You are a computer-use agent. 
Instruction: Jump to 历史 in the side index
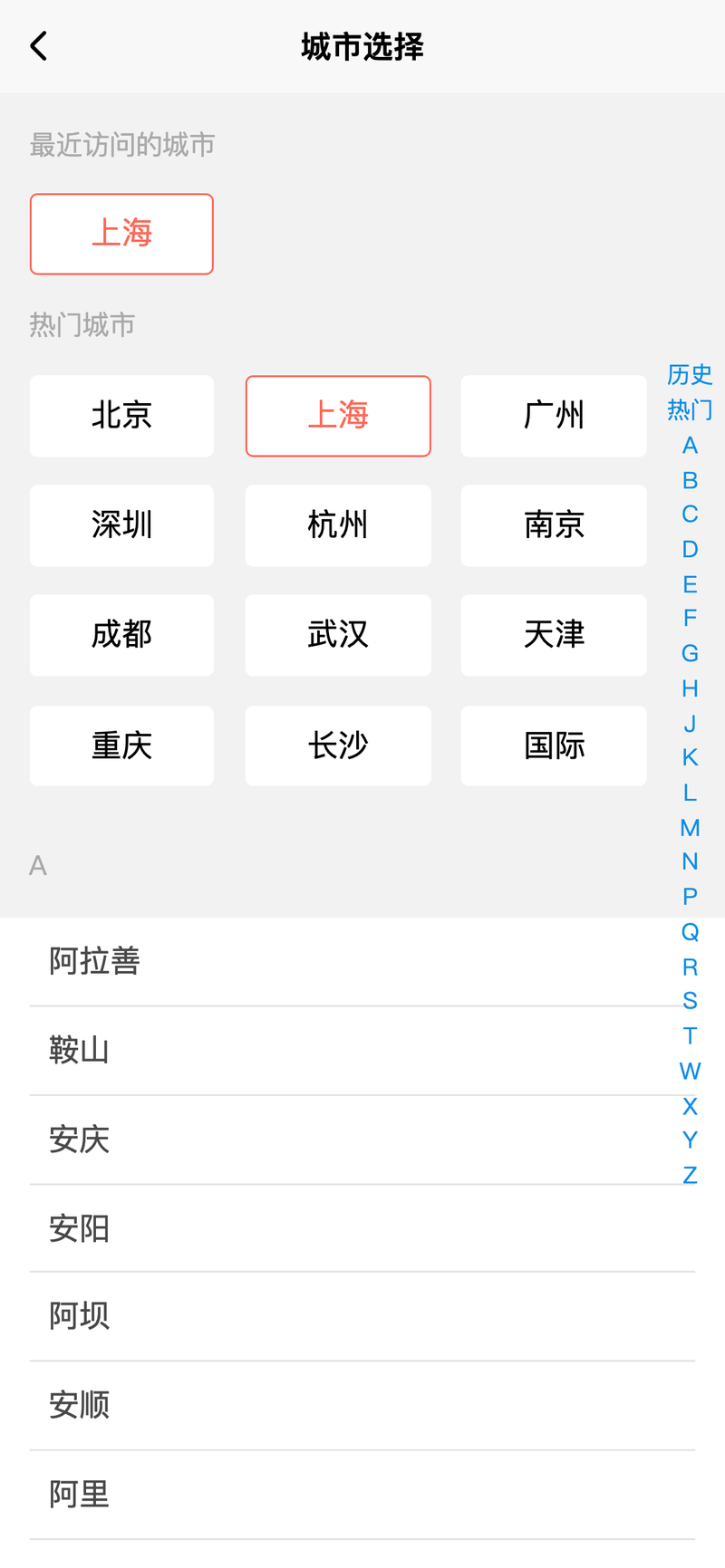click(690, 374)
